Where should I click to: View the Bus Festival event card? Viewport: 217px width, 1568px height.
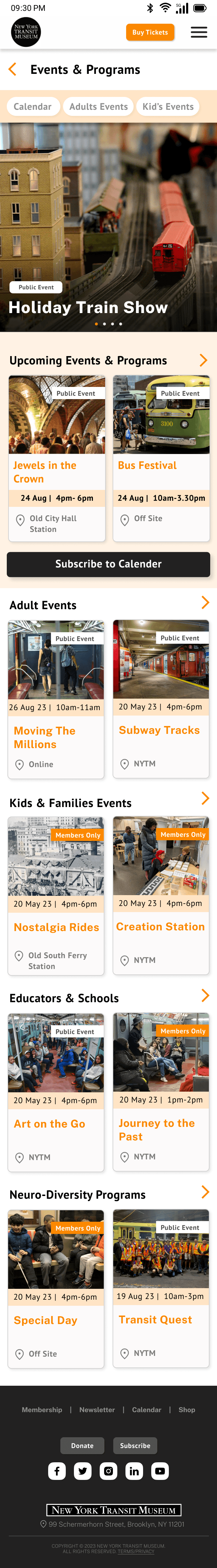(x=161, y=458)
